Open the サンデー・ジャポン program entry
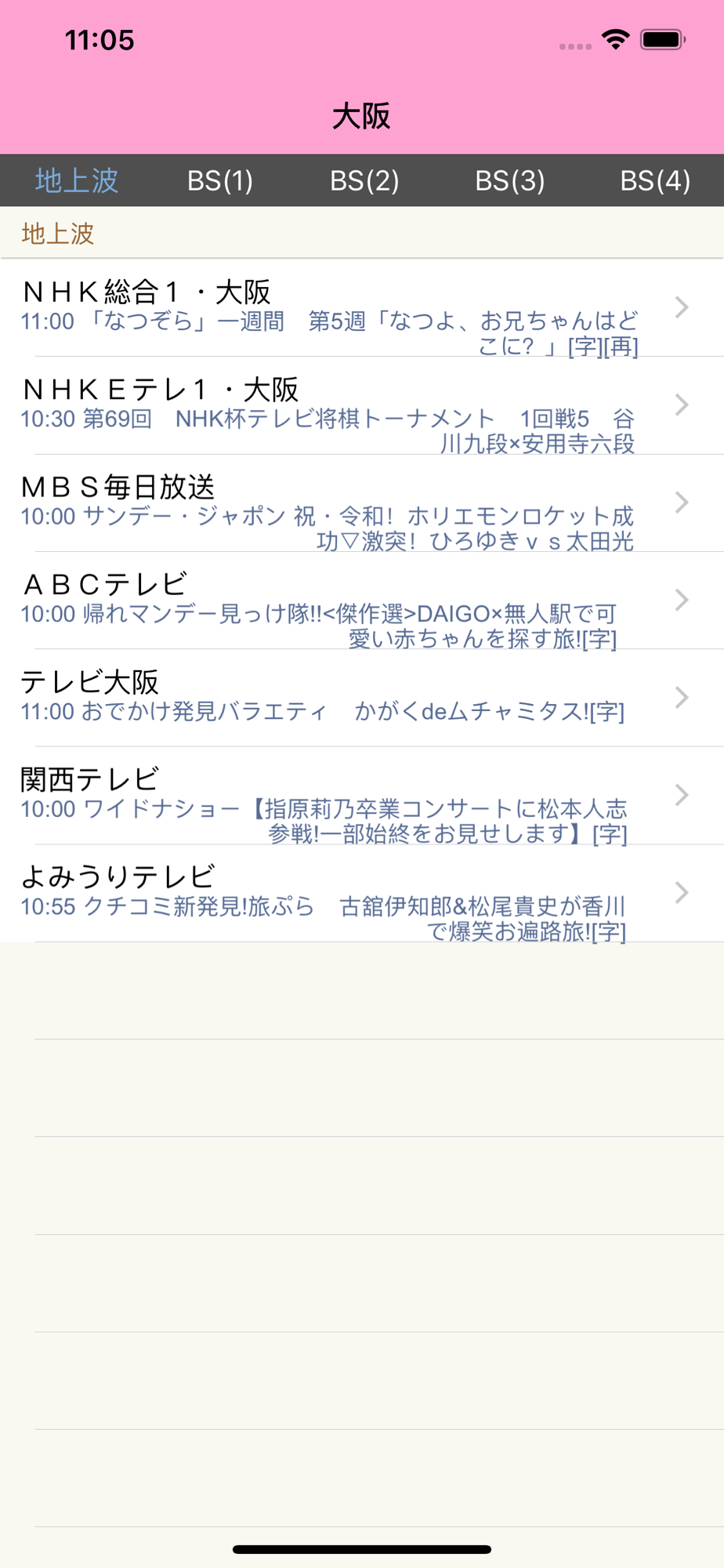This screenshot has width=724, height=1568. (329, 517)
